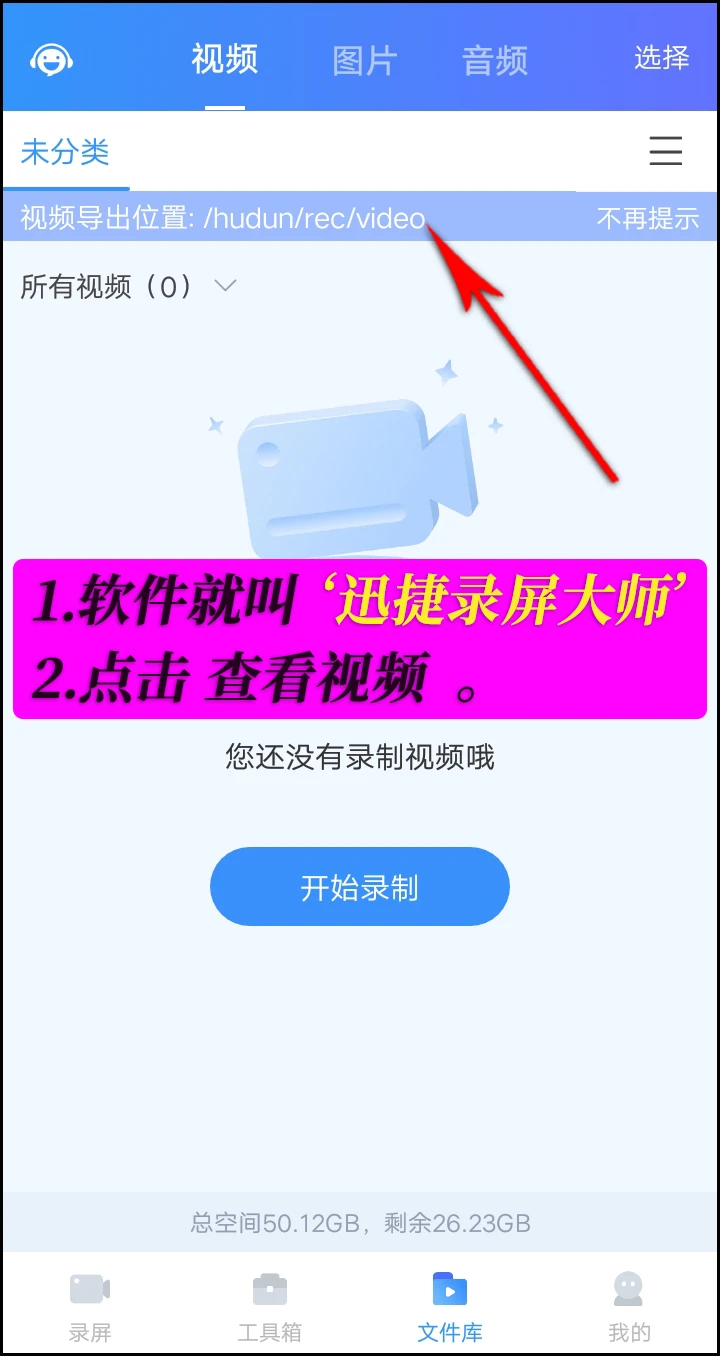Dismiss the hint with 不再提示

click(x=648, y=219)
